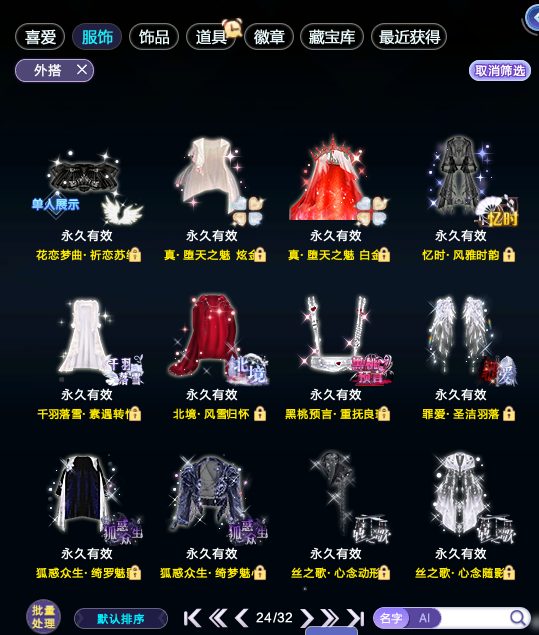Tap the magnifier search icon
The height and width of the screenshot is (635, 539).
pyautogui.click(x=518, y=618)
